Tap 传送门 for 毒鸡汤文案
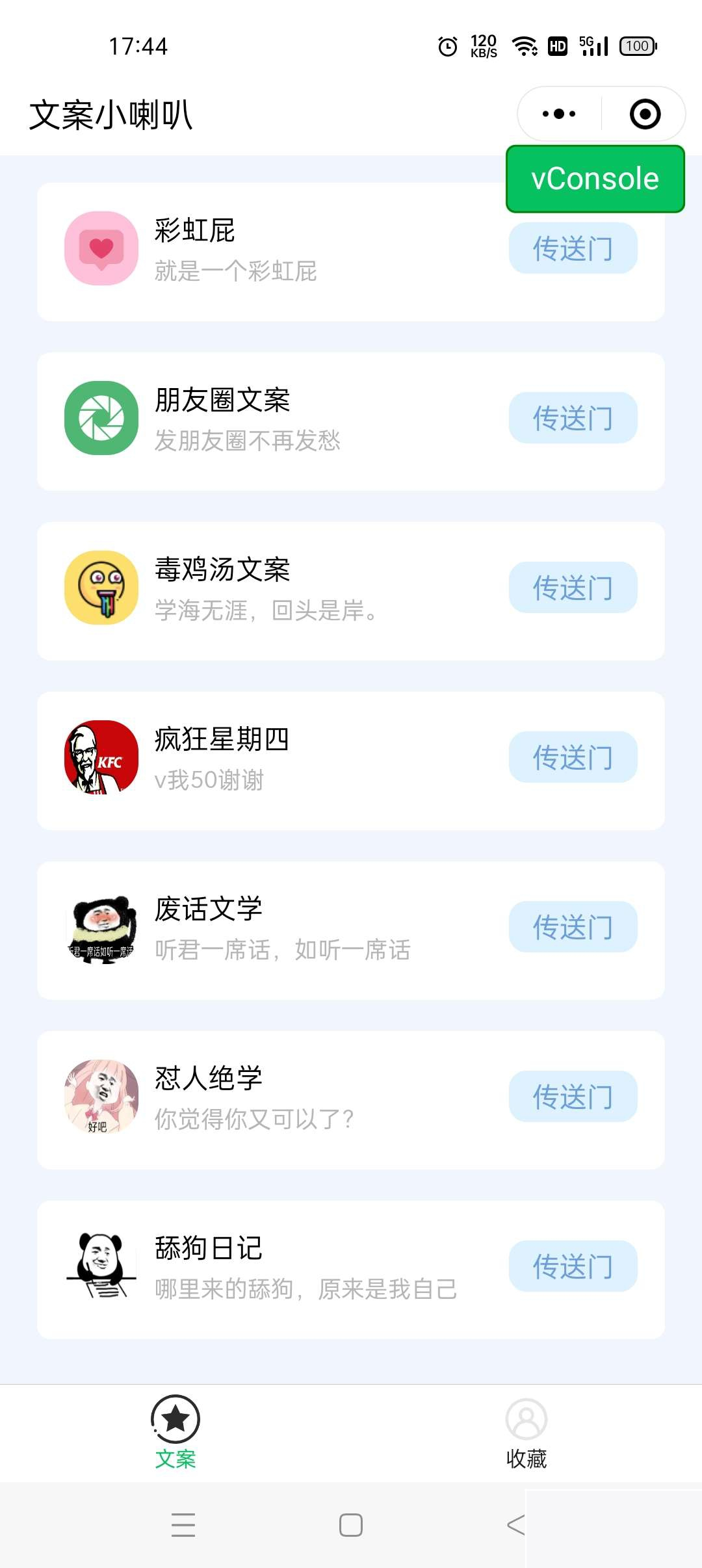The height and width of the screenshot is (1568, 702). tap(573, 588)
